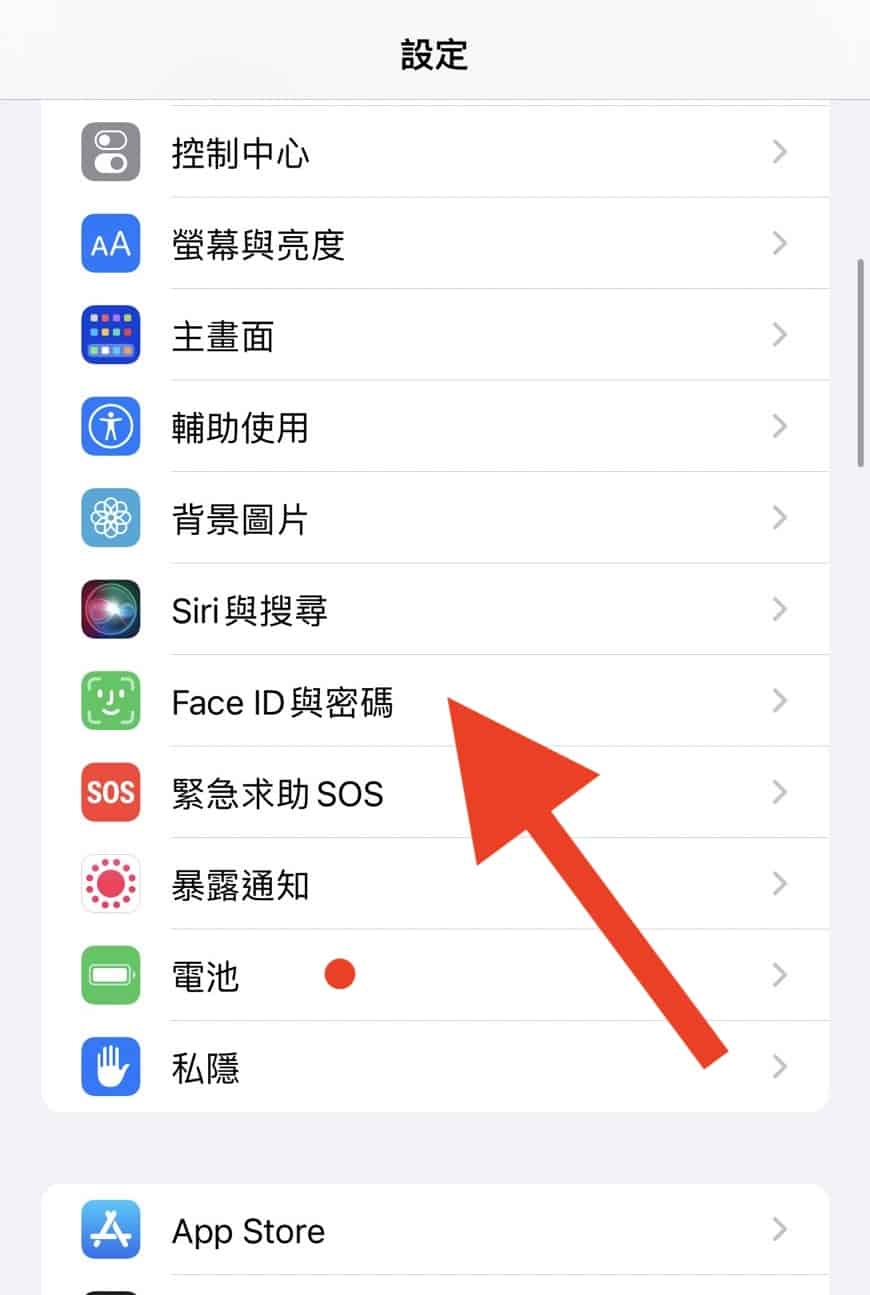The height and width of the screenshot is (1295, 870).
Task: Tap the Exposure Notifications red dot icon
Action: tap(110, 884)
